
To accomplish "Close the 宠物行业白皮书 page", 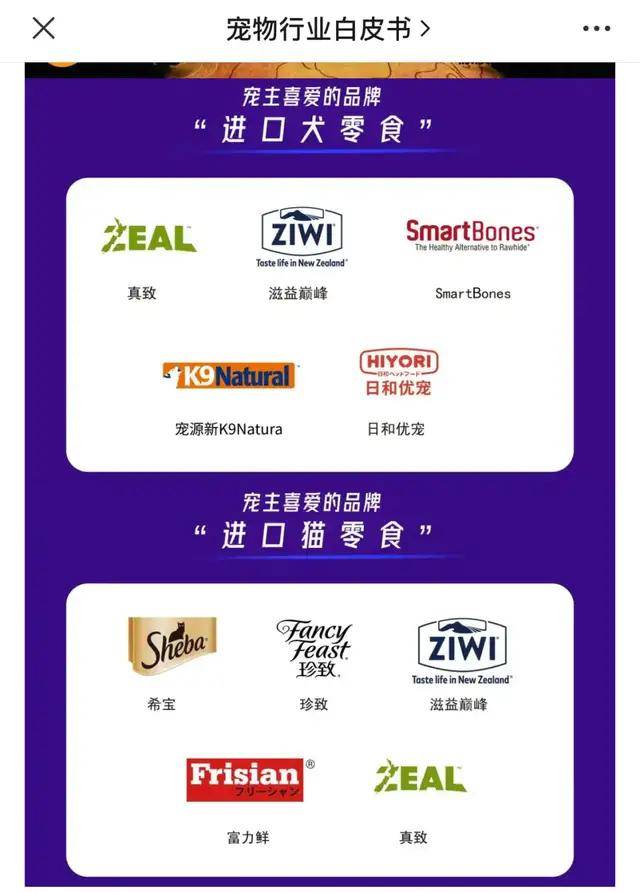I will coord(44,28).
